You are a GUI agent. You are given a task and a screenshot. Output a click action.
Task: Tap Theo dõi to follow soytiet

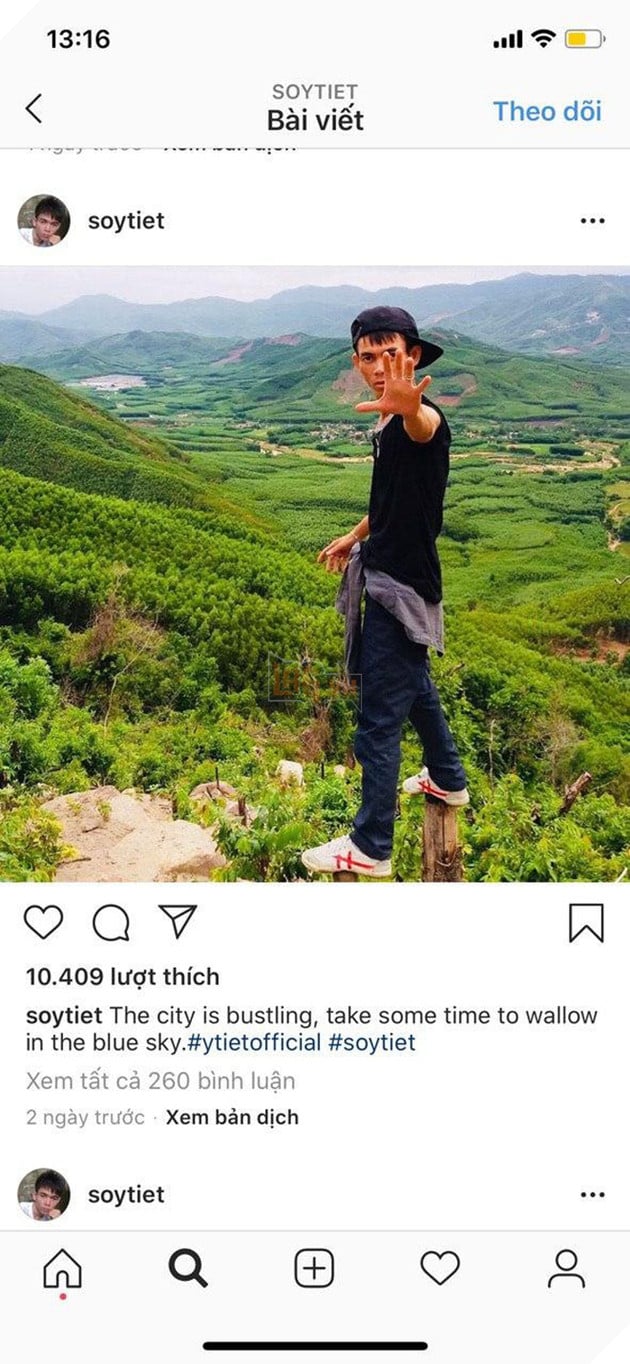547,111
